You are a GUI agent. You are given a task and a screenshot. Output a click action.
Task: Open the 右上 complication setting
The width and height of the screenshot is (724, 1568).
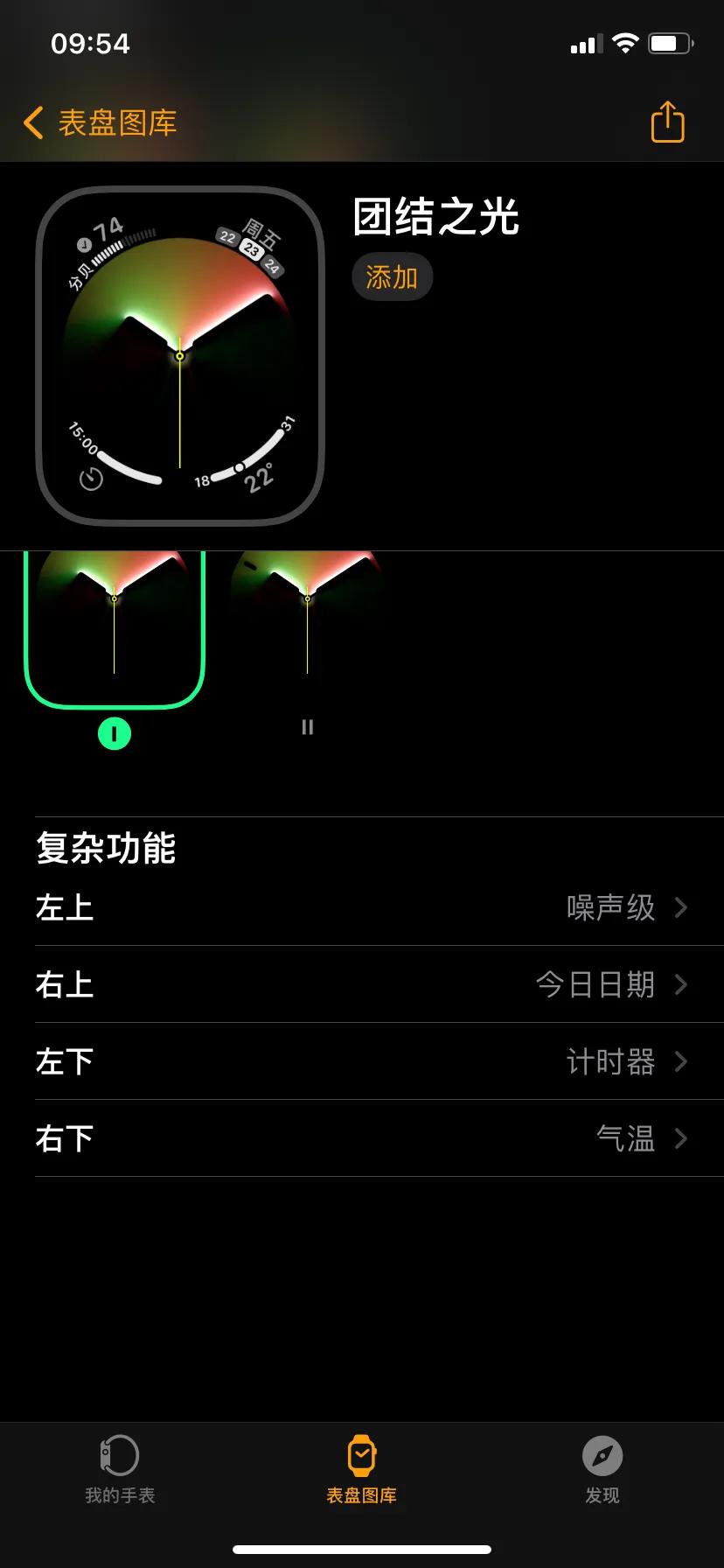[x=362, y=984]
